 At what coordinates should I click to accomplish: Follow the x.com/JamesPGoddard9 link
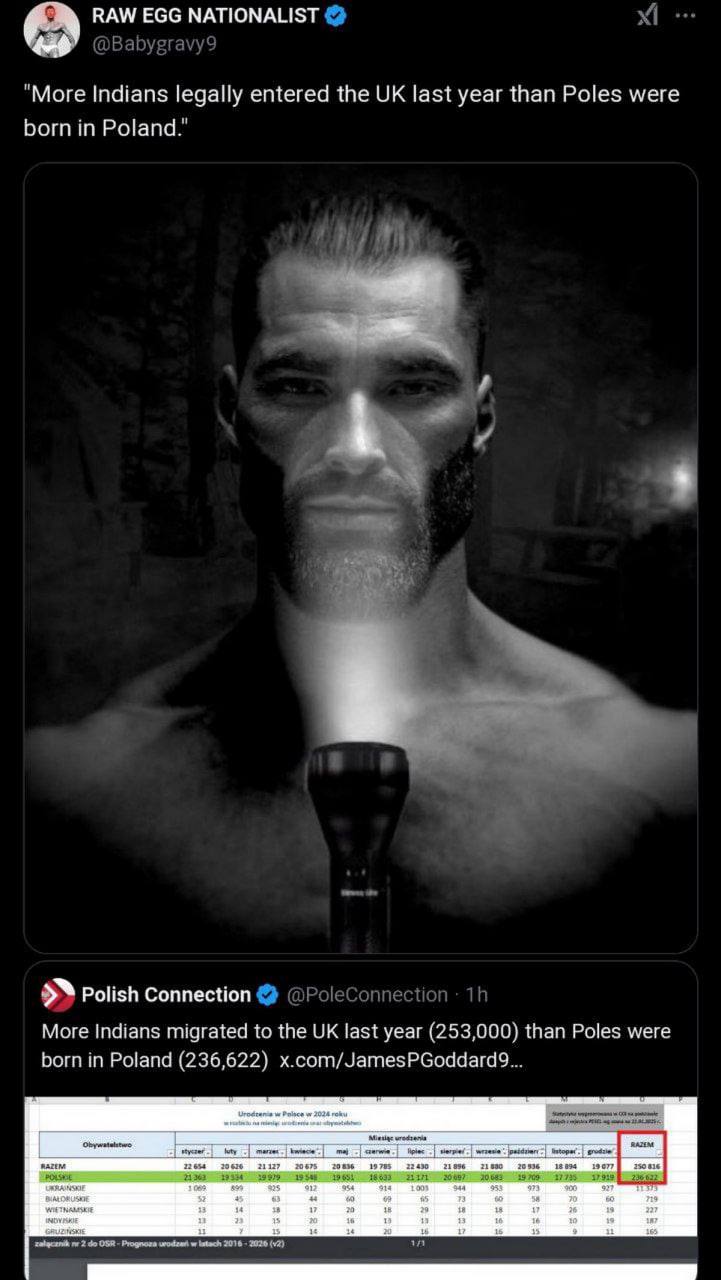400,1060
